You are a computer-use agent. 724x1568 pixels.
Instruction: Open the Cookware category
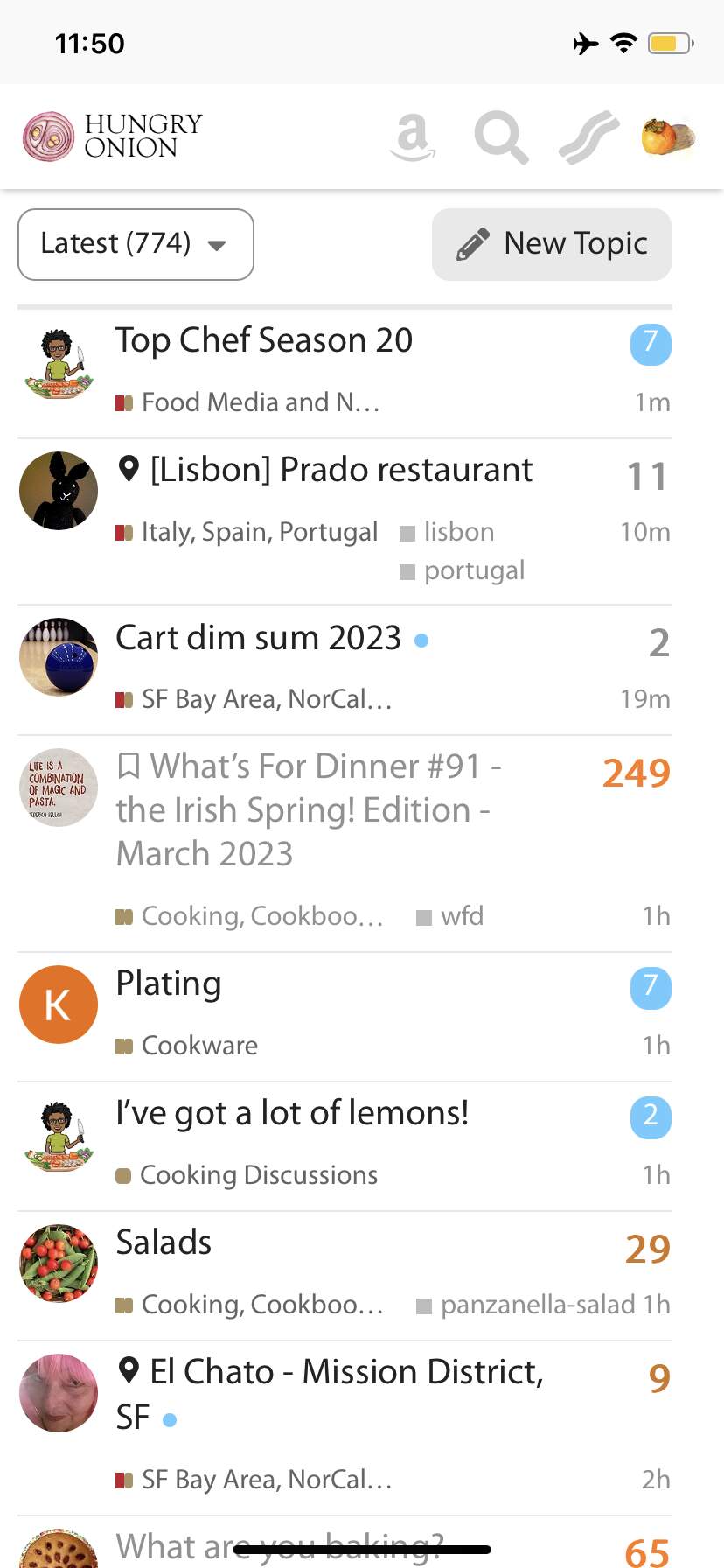click(199, 1046)
